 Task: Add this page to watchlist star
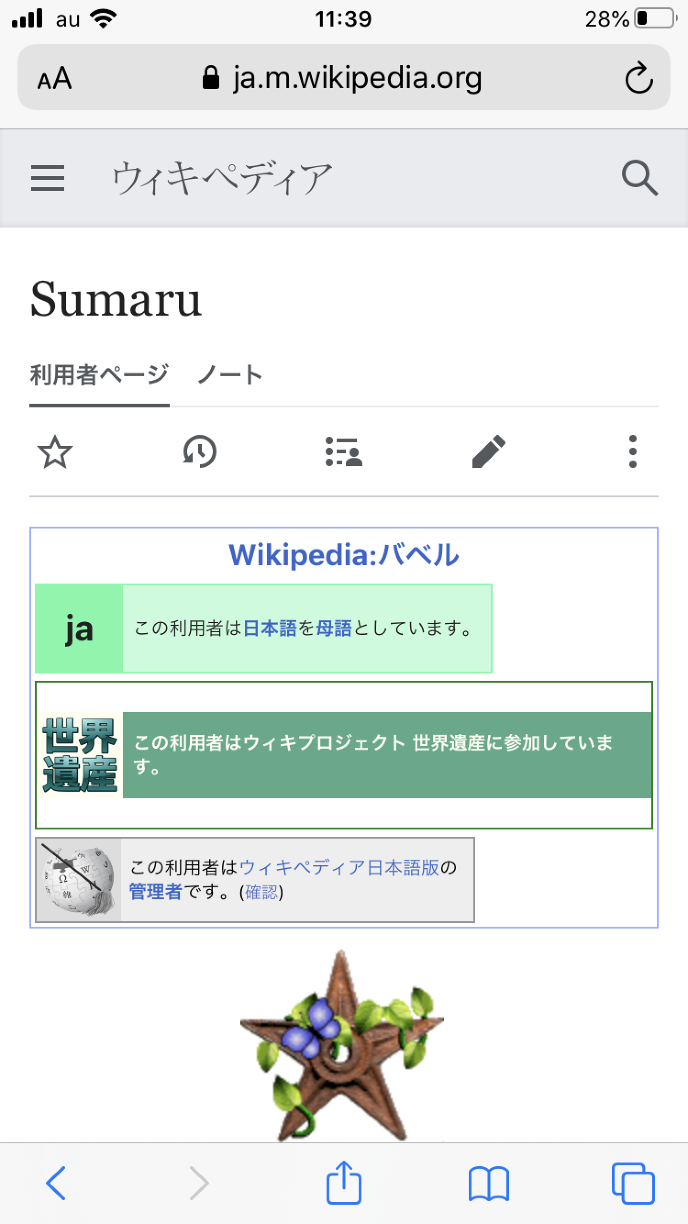point(55,452)
